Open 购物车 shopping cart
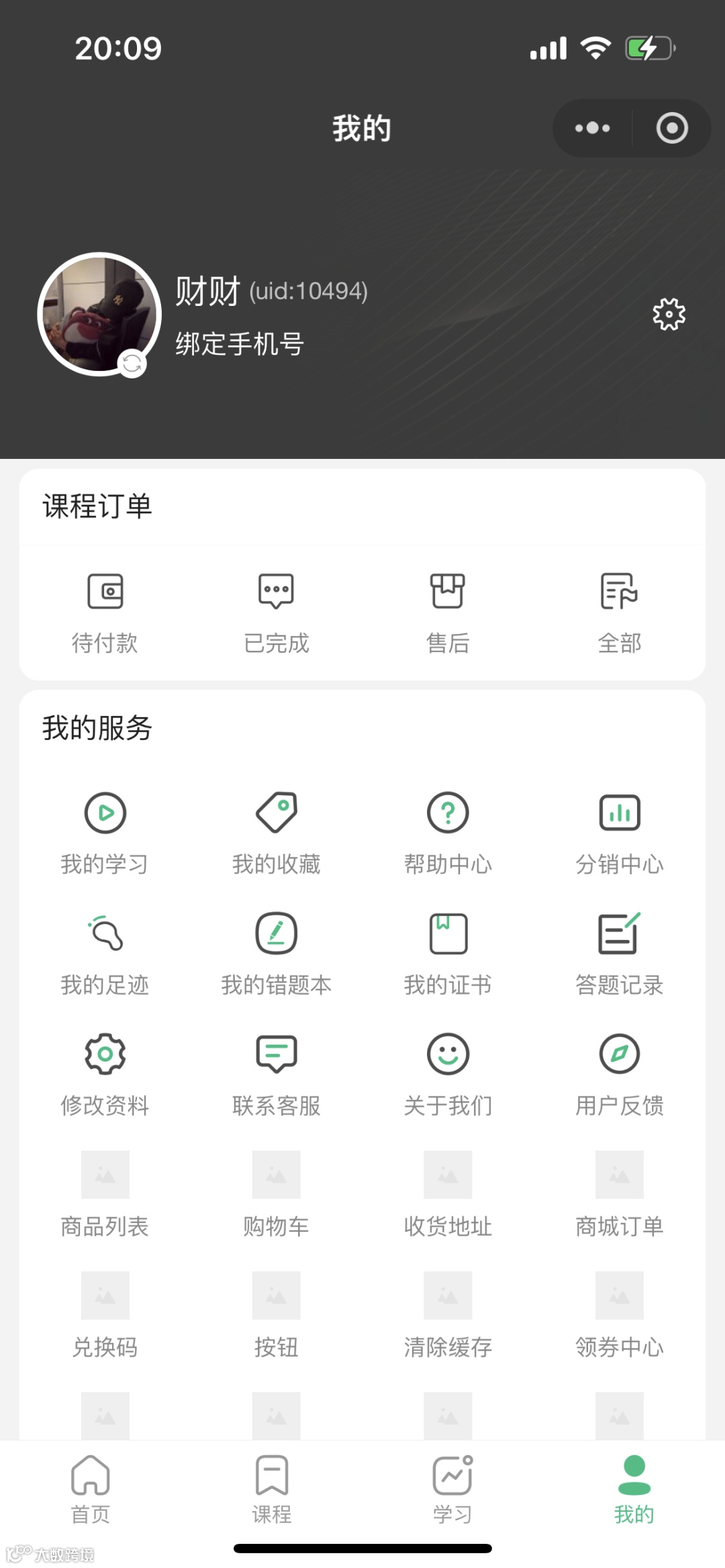The width and height of the screenshot is (725, 1568). click(276, 1196)
